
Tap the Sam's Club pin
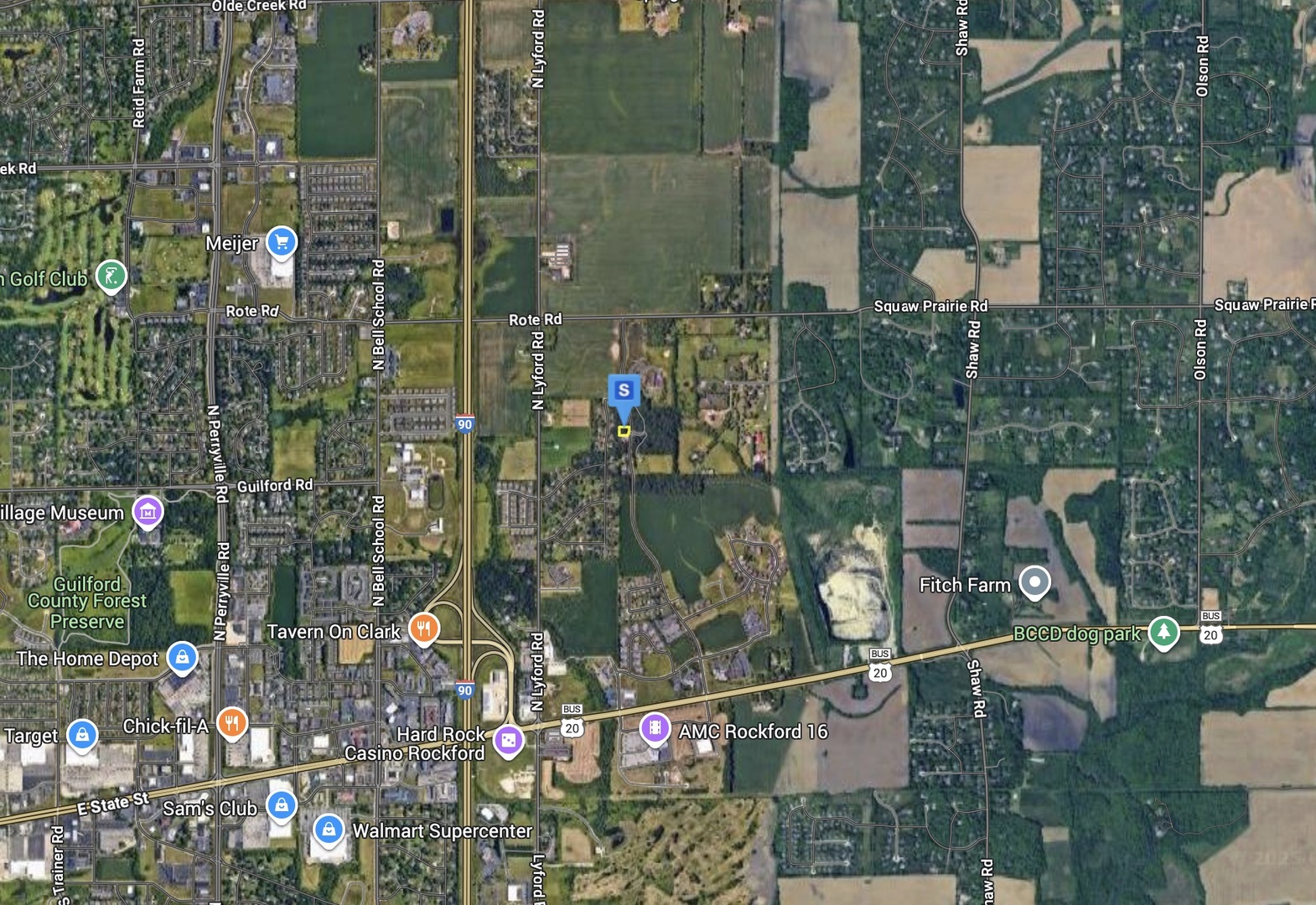[282, 805]
